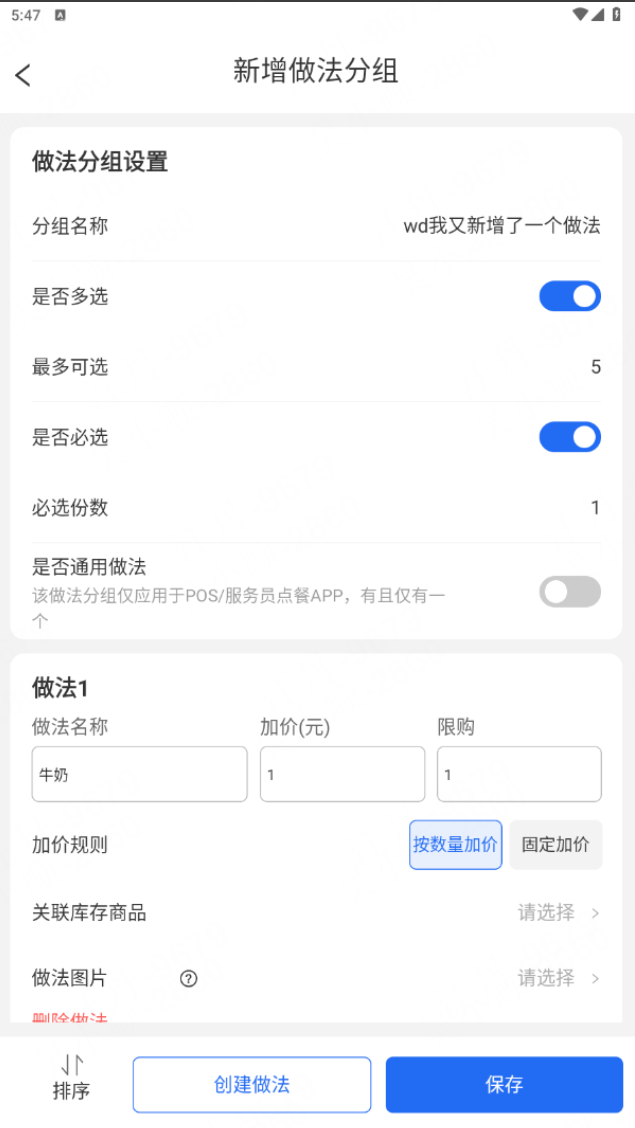Open 做法图片 picker row
The image size is (635, 1128).
[x=557, y=978]
